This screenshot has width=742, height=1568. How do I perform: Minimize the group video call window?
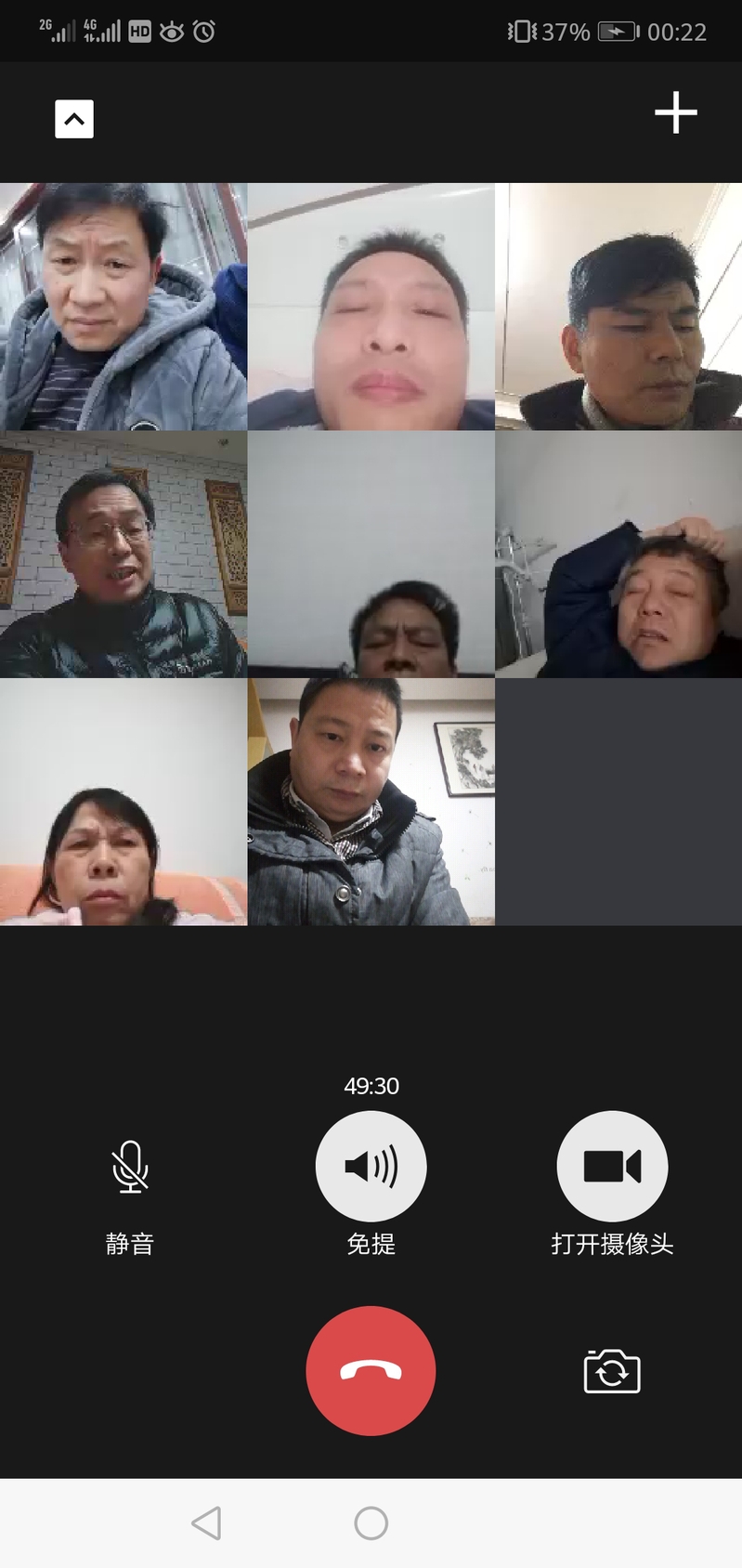[x=74, y=119]
